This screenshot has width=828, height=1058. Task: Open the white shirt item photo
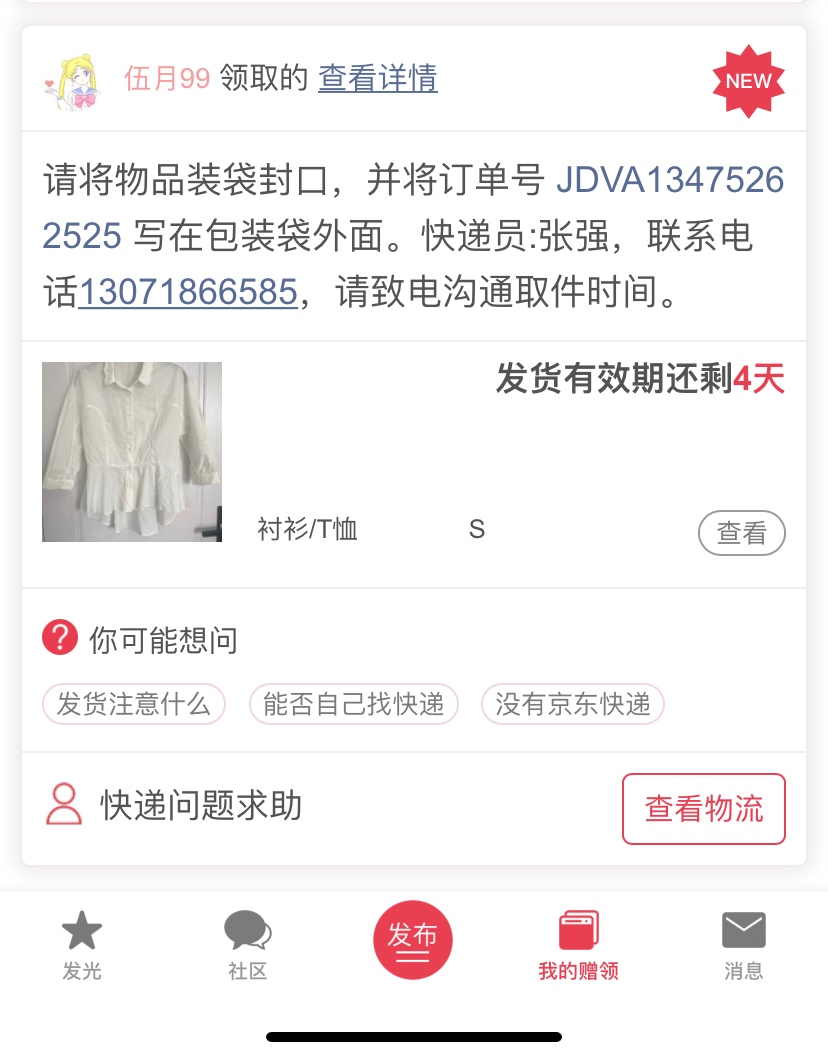click(x=132, y=452)
